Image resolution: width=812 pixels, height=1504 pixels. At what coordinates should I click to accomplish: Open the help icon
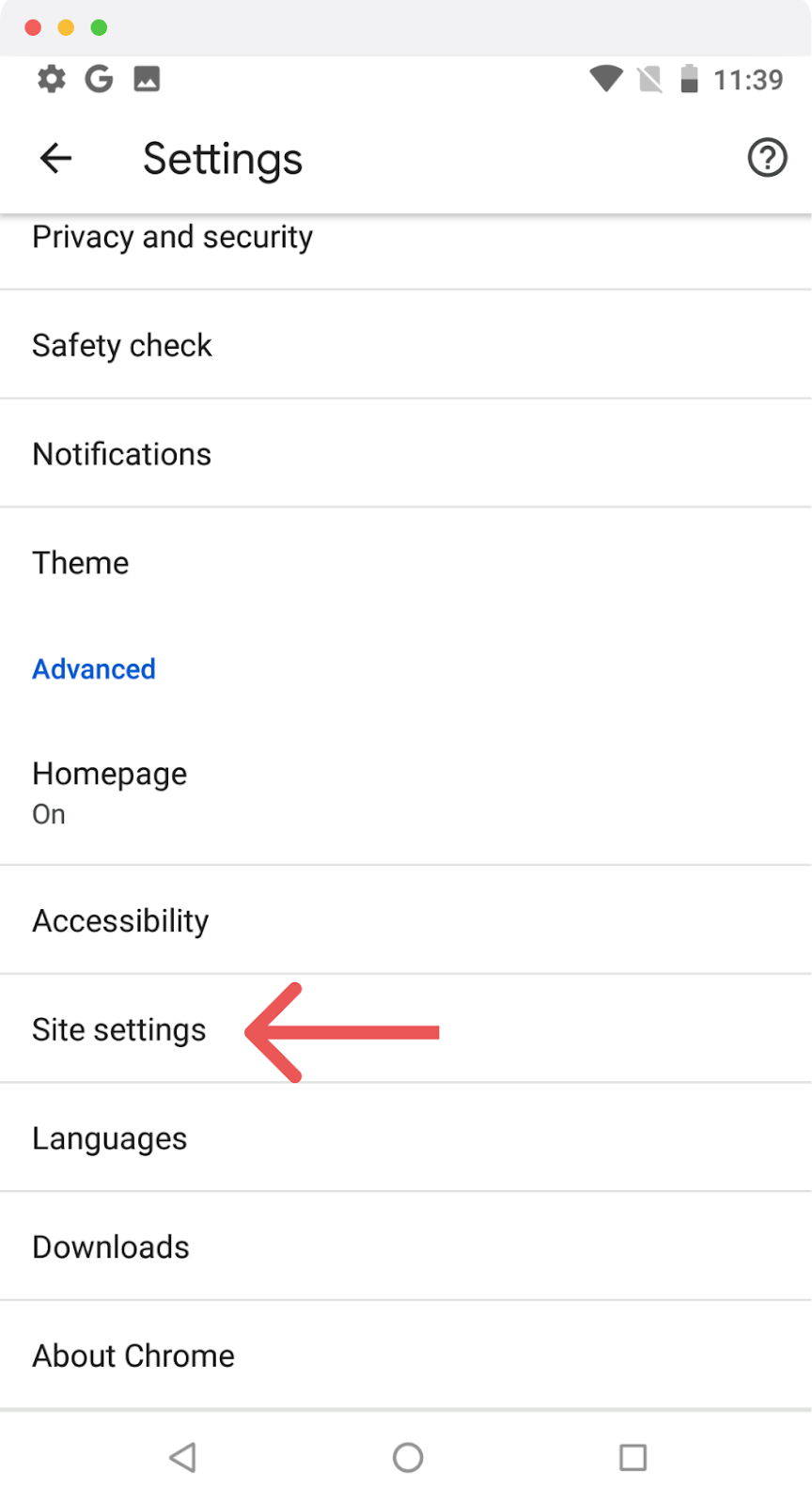[x=767, y=158]
